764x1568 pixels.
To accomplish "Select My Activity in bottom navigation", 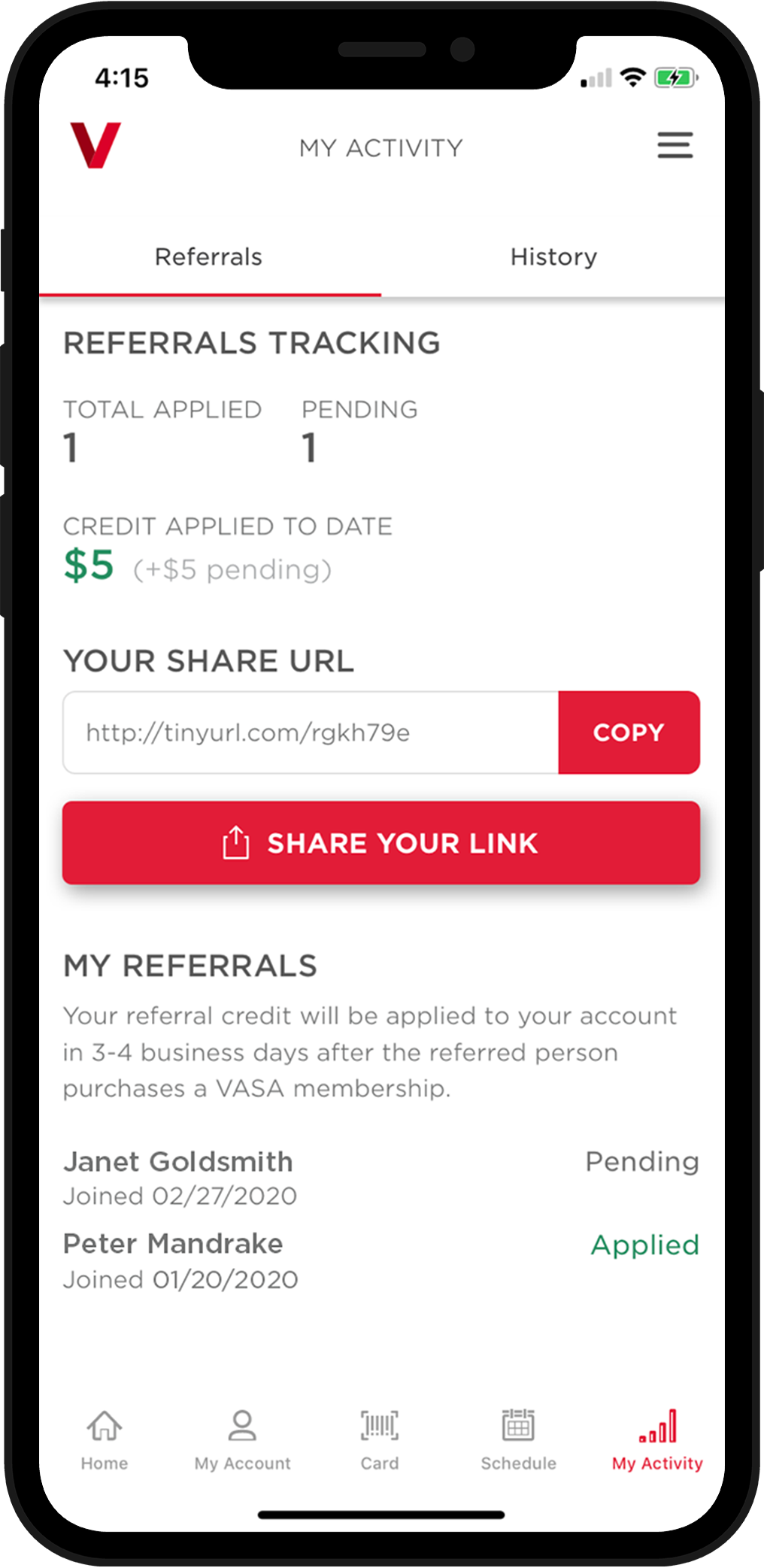I will (x=657, y=1440).
